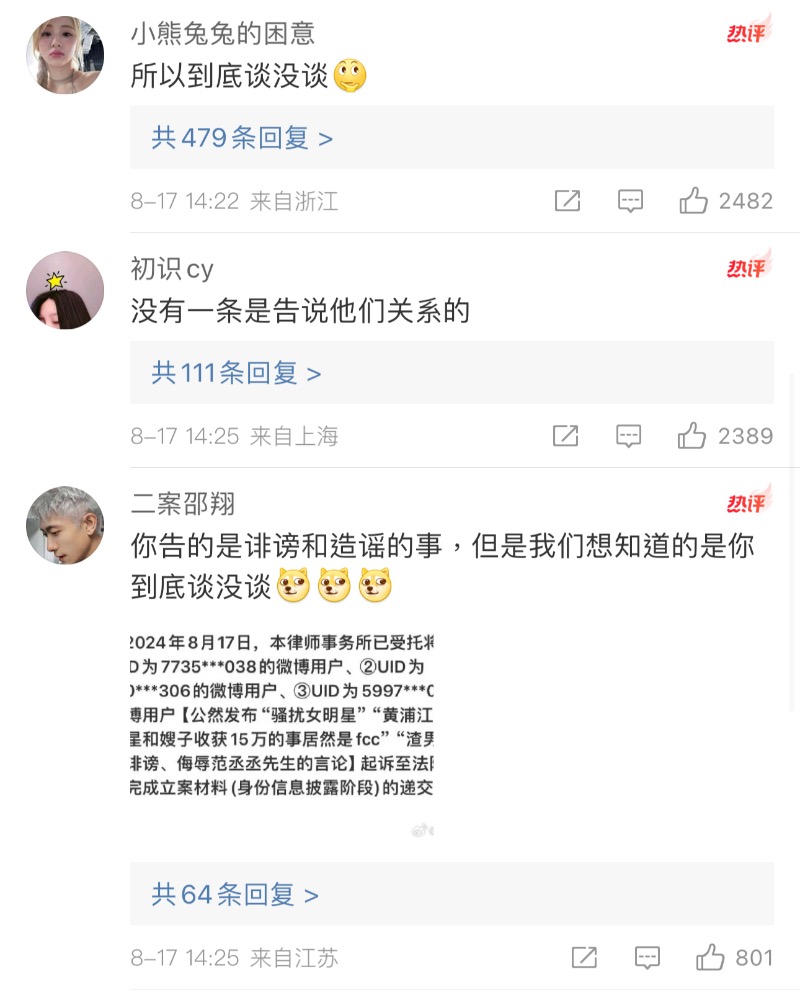Expand the 共479条回复 replies
800x995 pixels.
[242, 138]
